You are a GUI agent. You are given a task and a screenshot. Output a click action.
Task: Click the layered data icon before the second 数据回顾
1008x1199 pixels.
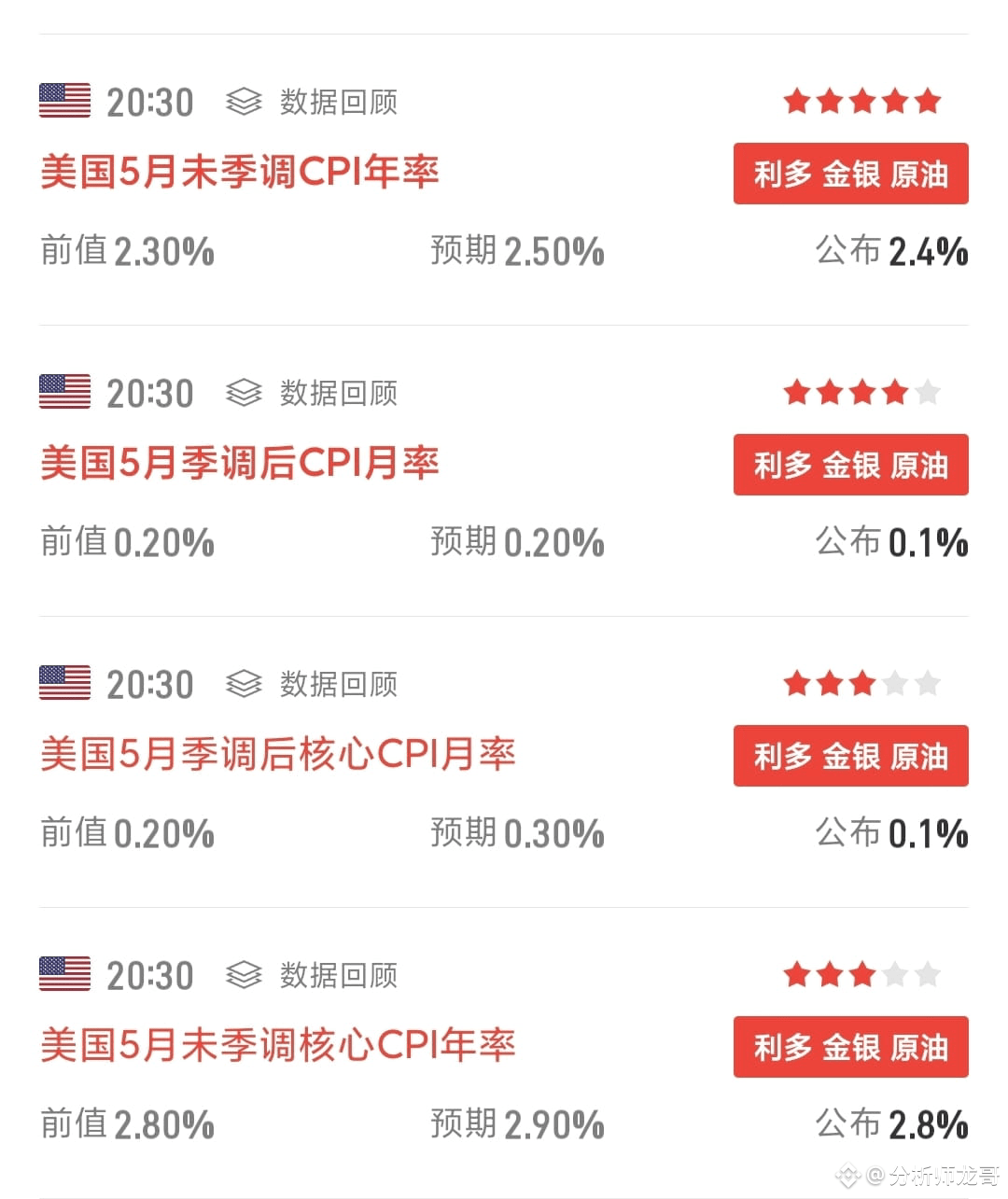point(244,393)
